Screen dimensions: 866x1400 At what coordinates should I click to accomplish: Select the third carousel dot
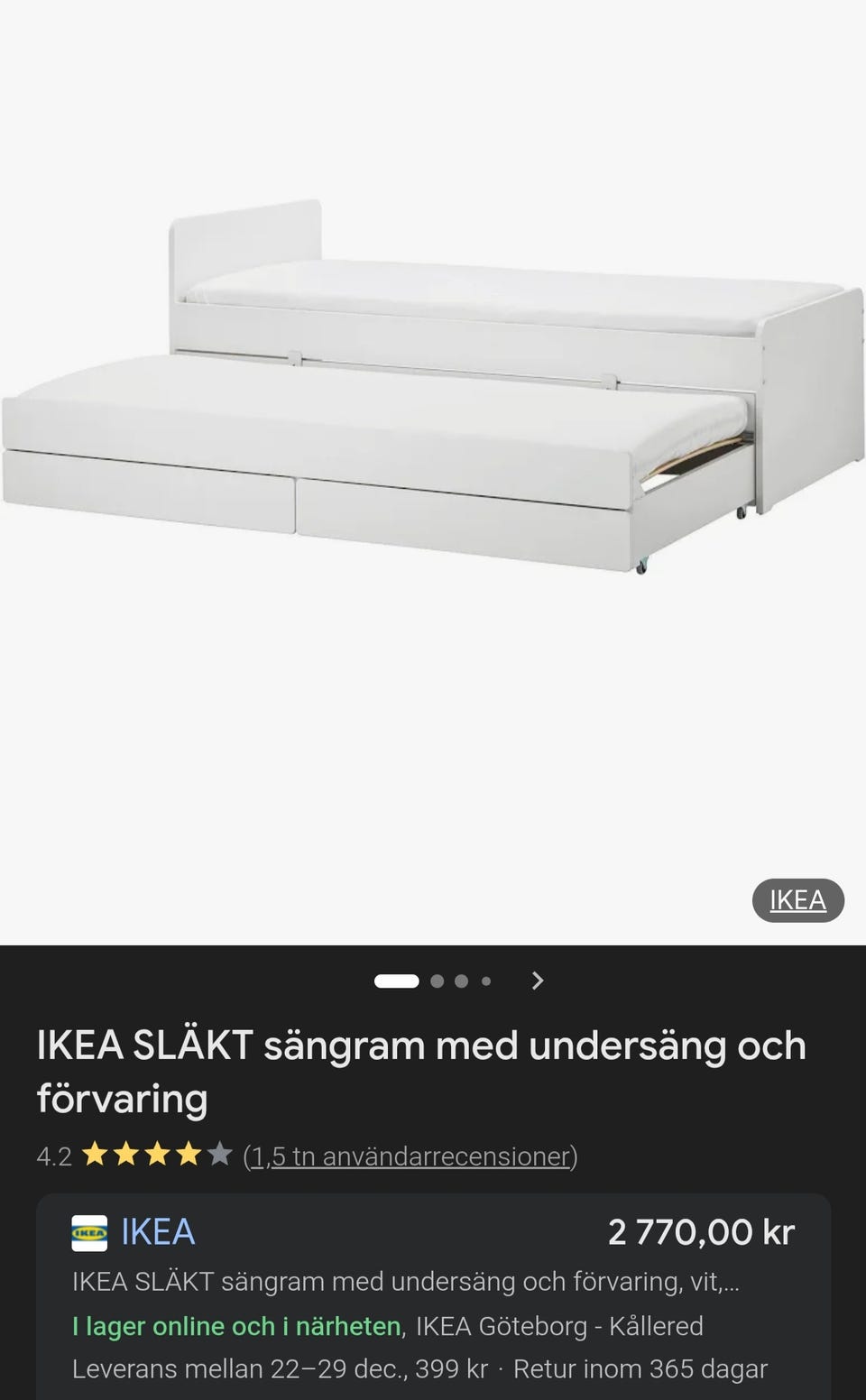click(461, 981)
